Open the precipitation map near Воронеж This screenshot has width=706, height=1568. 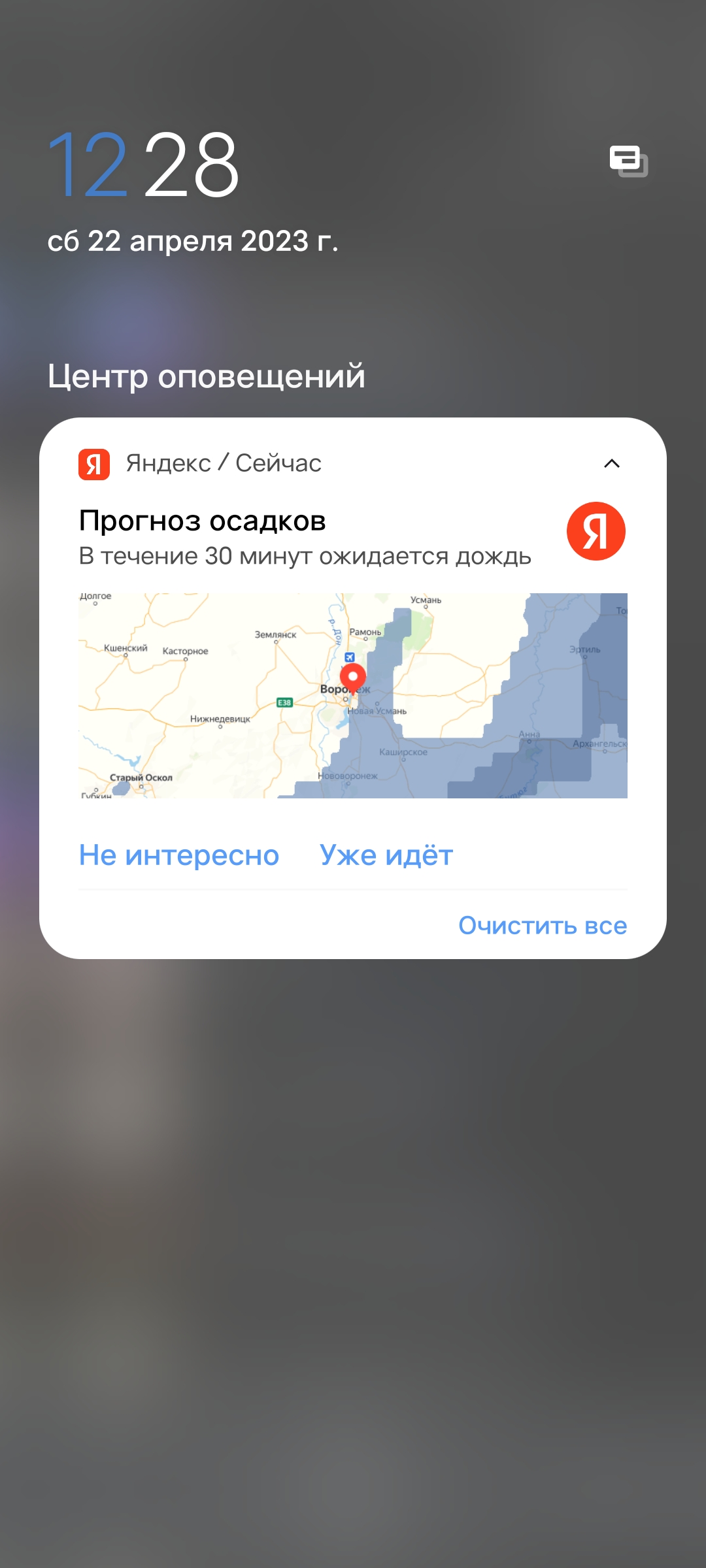[x=353, y=695]
